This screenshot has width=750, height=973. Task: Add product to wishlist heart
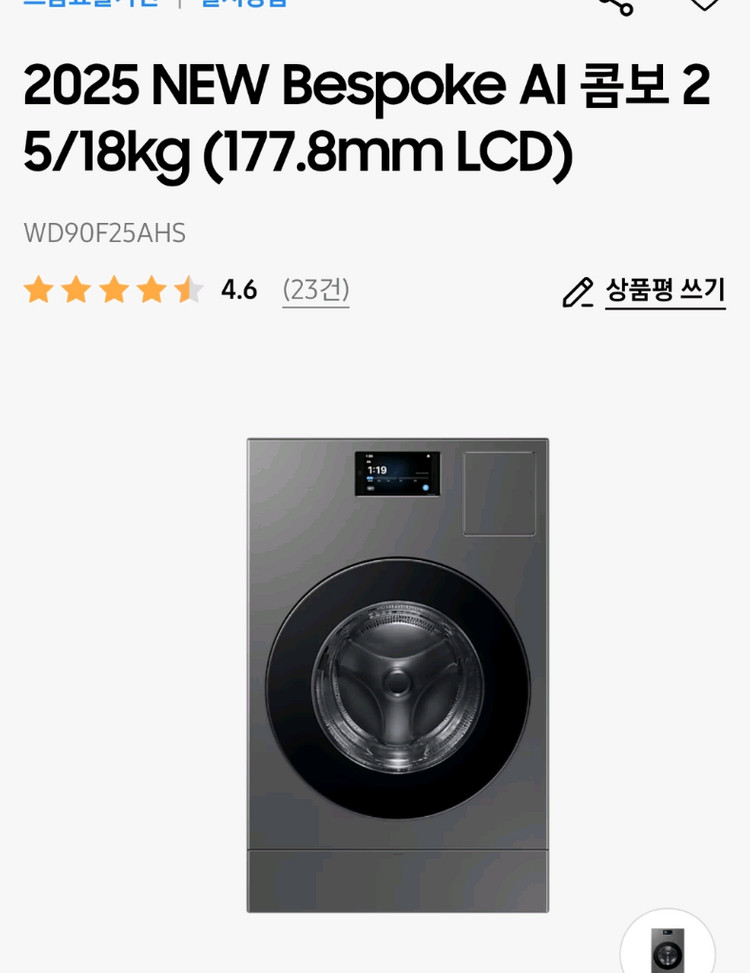coord(705,4)
